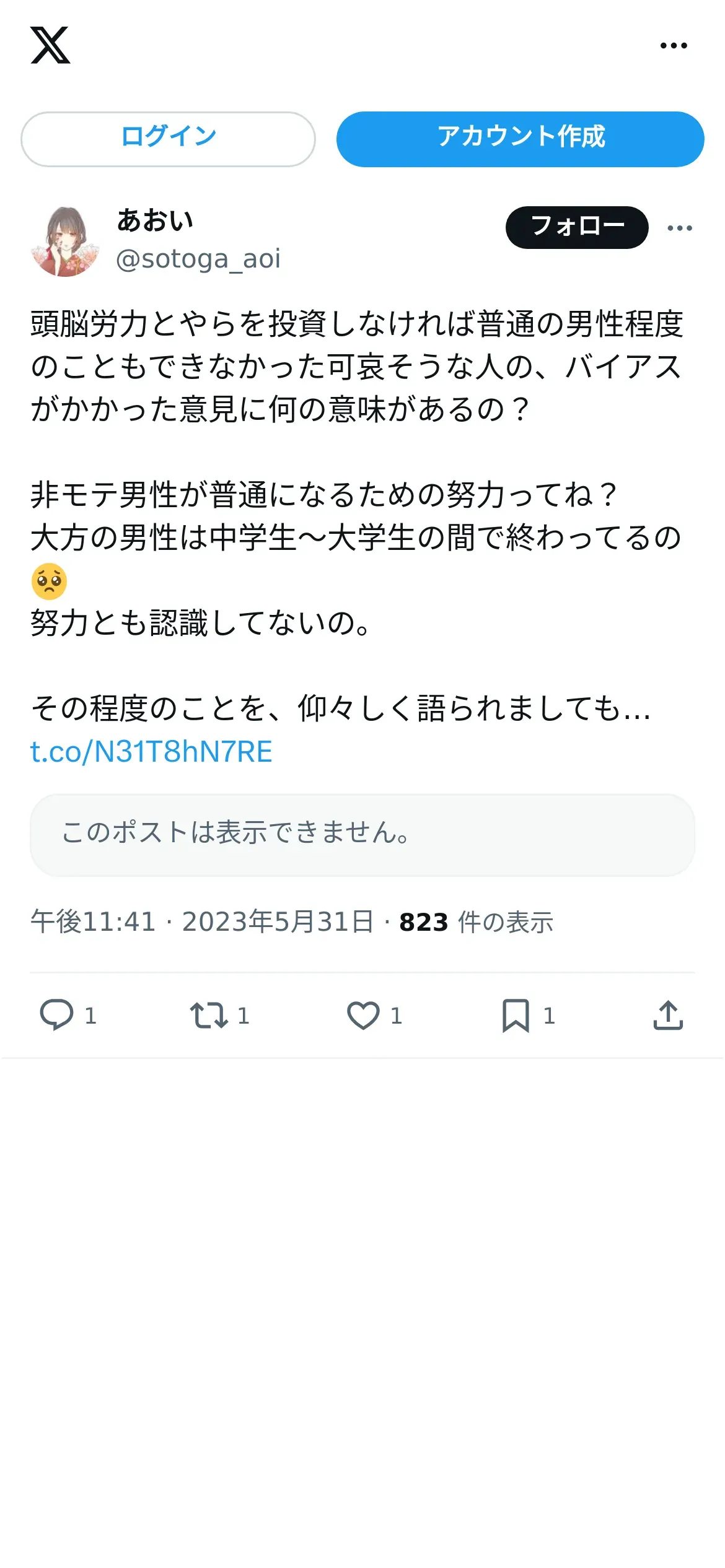Follow あおい with the フォロー button
Image resolution: width=725 pixels, height=1568 pixels.
click(577, 227)
